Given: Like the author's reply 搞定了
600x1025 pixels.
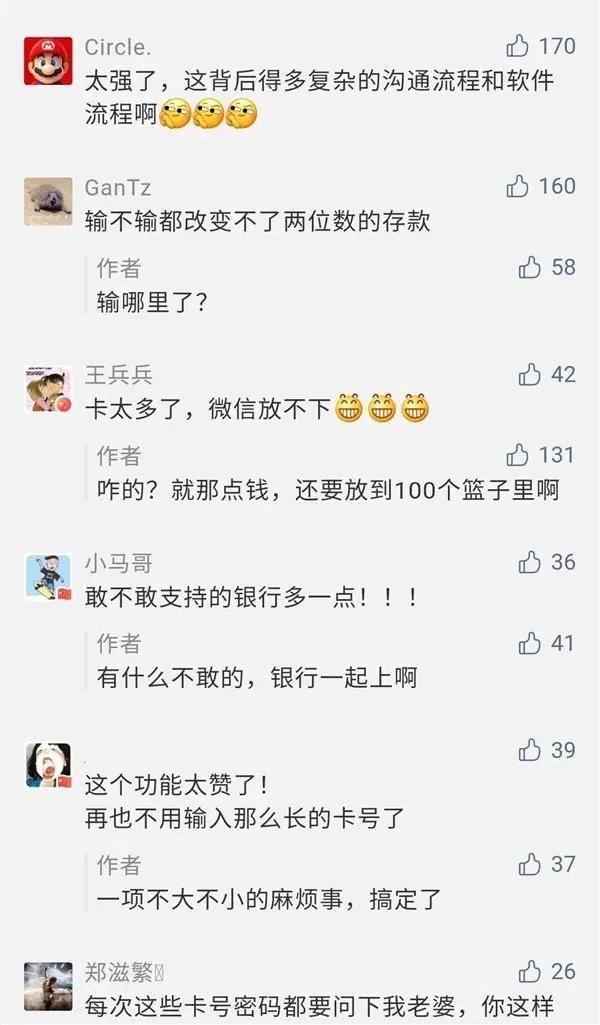Looking at the screenshot, I should (530, 863).
